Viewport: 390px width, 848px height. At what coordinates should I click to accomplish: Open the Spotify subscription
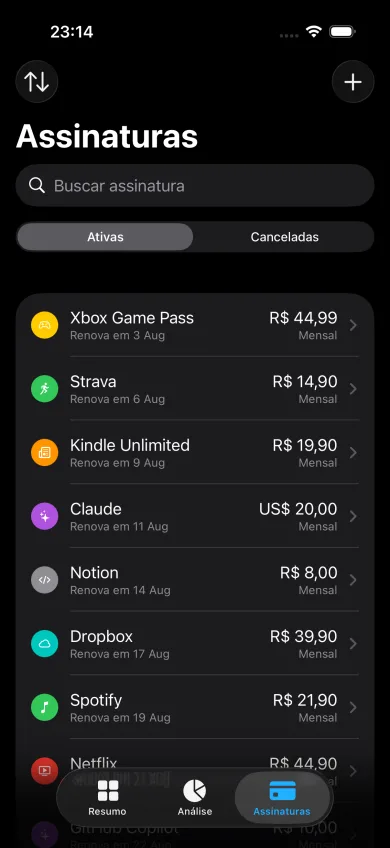[x=195, y=707]
